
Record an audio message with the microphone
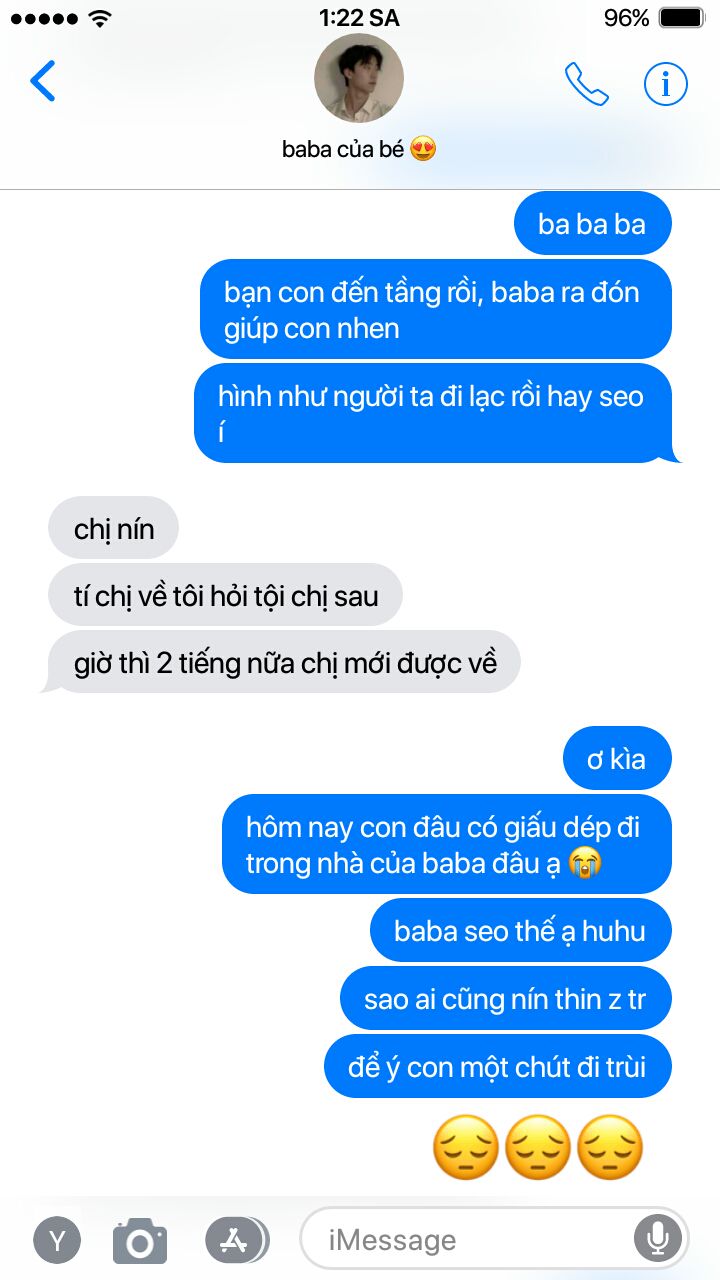coord(657,1240)
